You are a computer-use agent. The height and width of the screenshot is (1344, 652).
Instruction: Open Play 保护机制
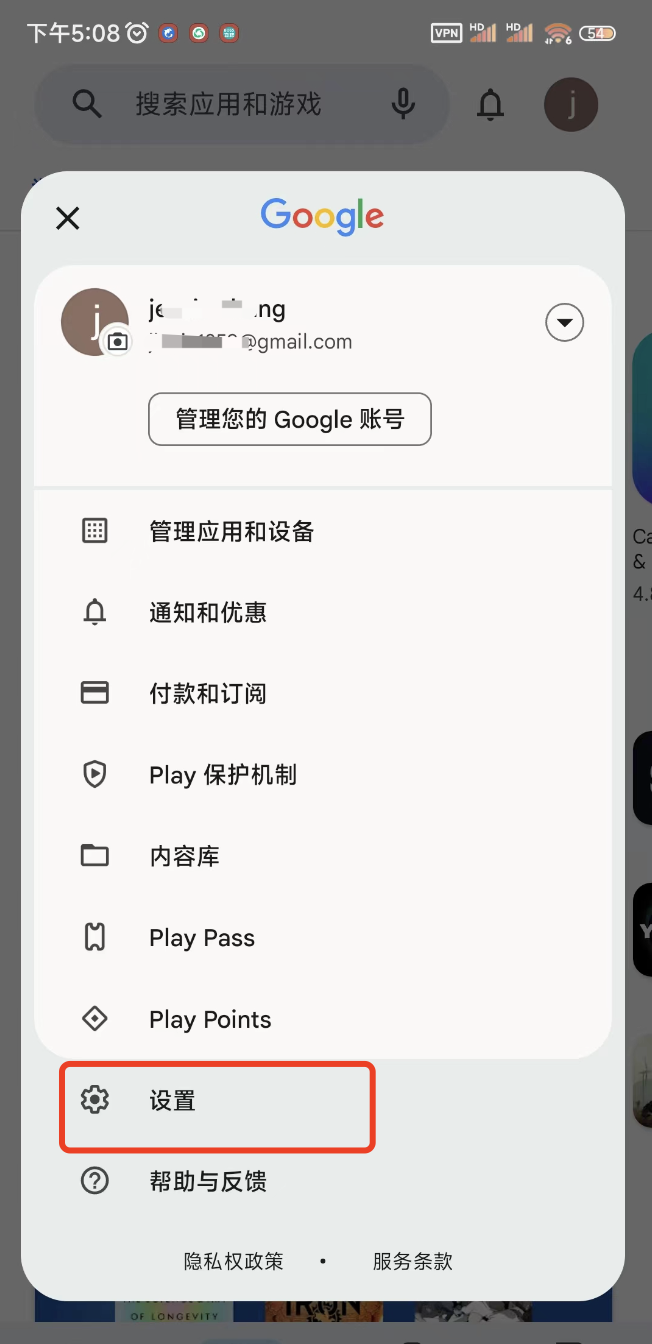coord(323,775)
